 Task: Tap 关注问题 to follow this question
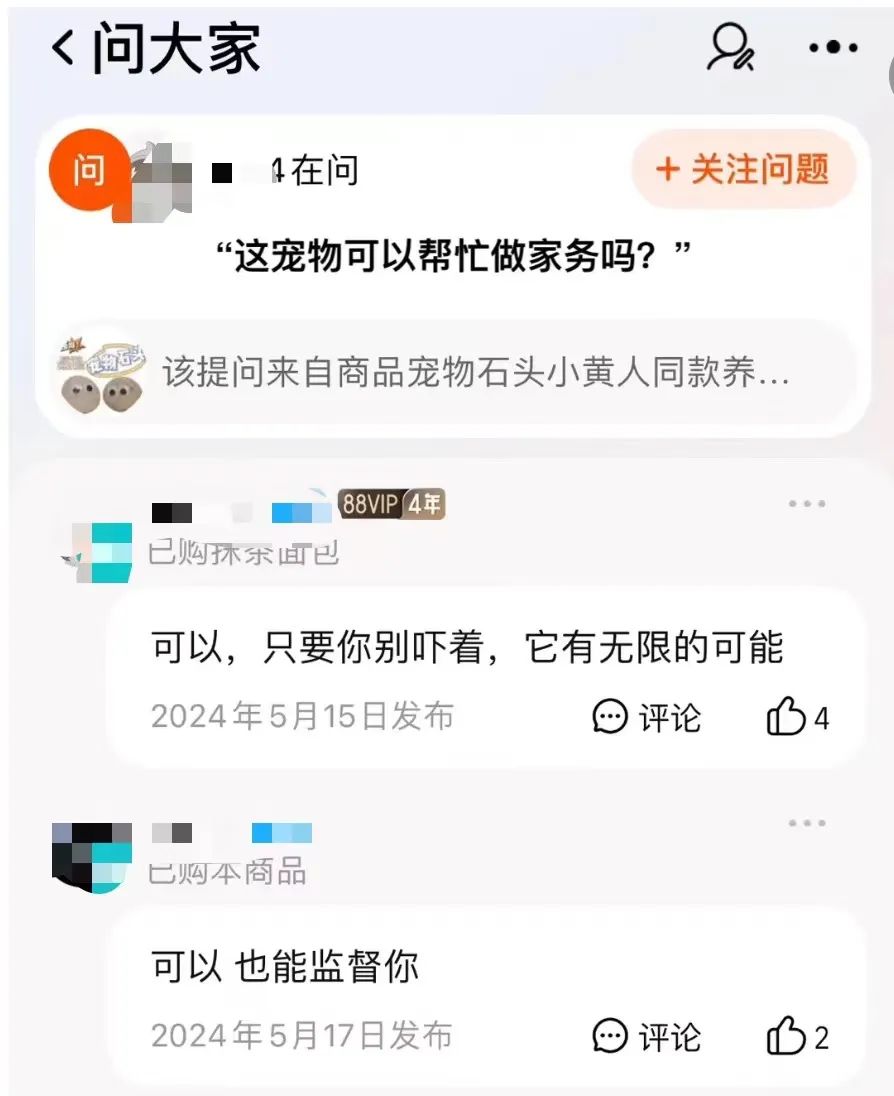(x=744, y=169)
